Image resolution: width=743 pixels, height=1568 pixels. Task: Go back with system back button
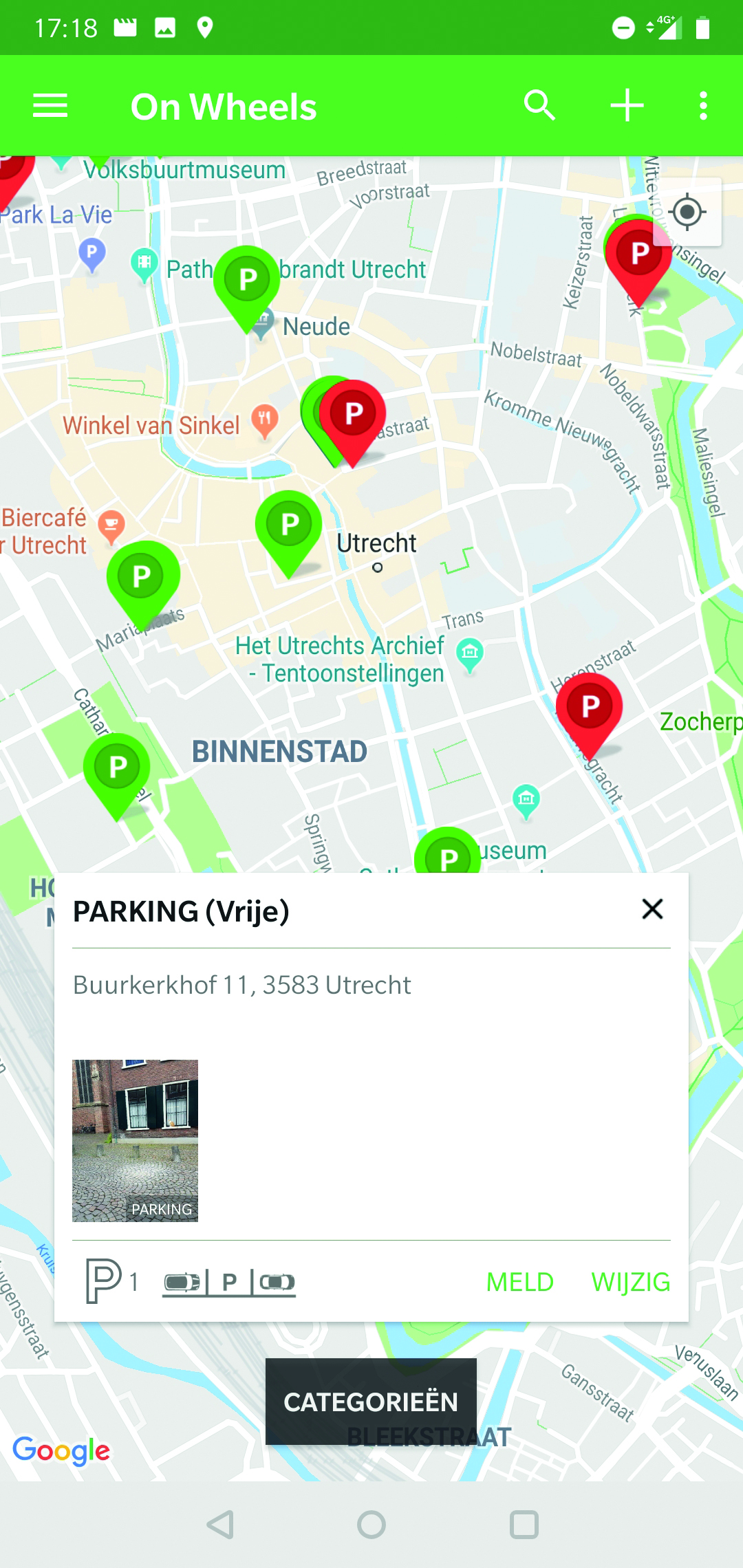[x=220, y=1525]
